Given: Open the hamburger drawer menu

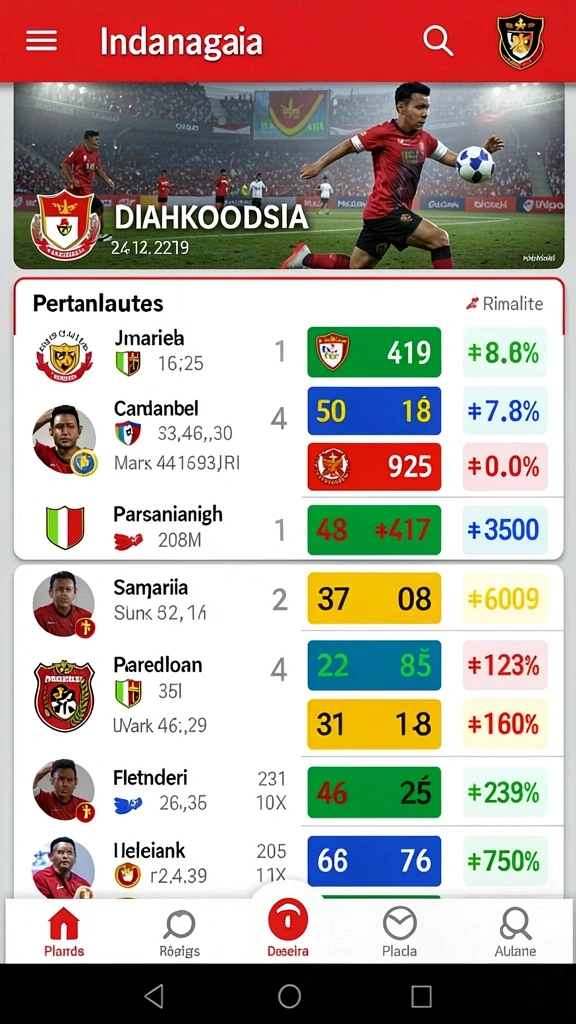Looking at the screenshot, I should click(41, 41).
